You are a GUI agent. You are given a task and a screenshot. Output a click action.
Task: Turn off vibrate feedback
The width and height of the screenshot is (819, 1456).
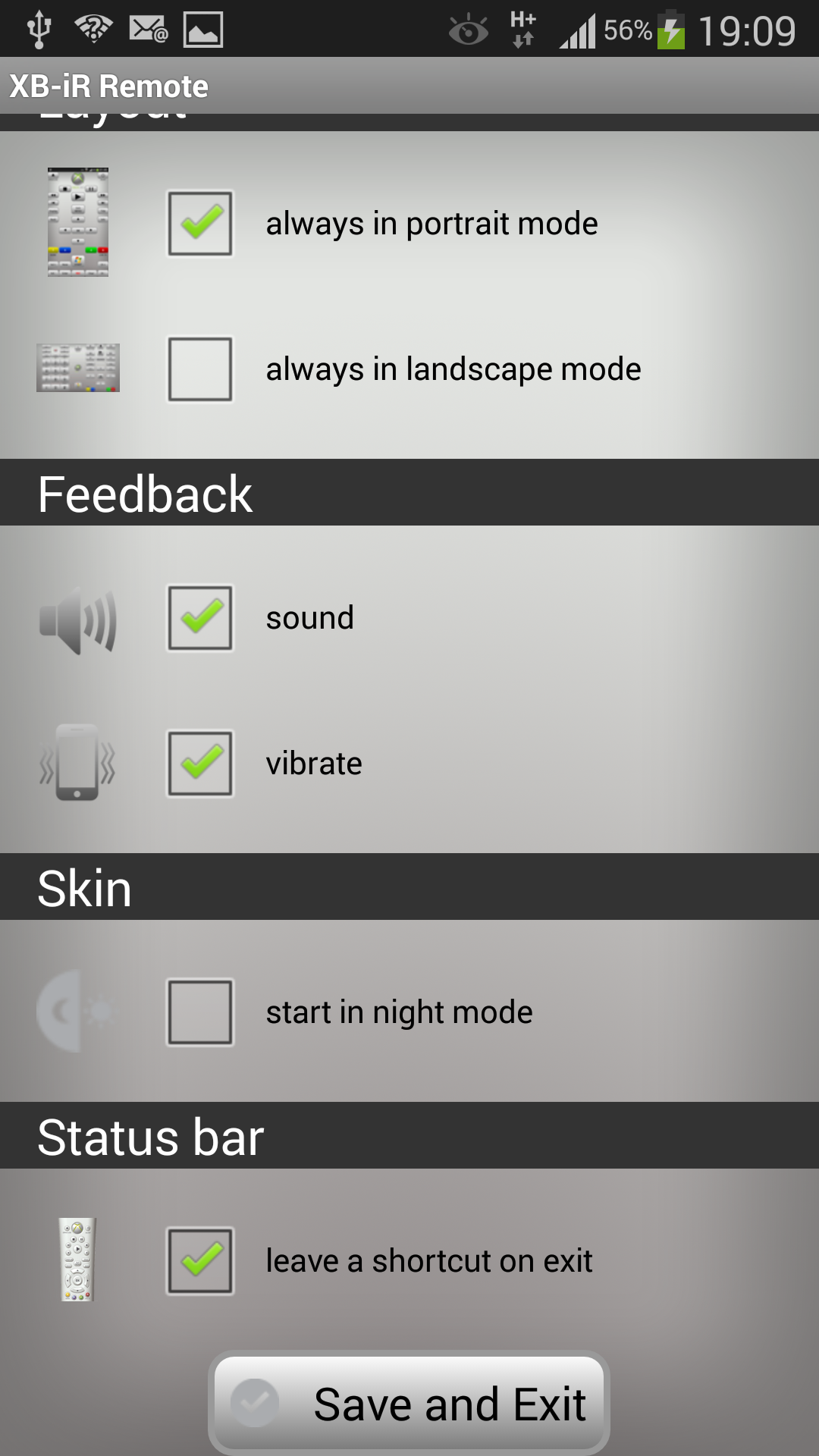pos(200,764)
